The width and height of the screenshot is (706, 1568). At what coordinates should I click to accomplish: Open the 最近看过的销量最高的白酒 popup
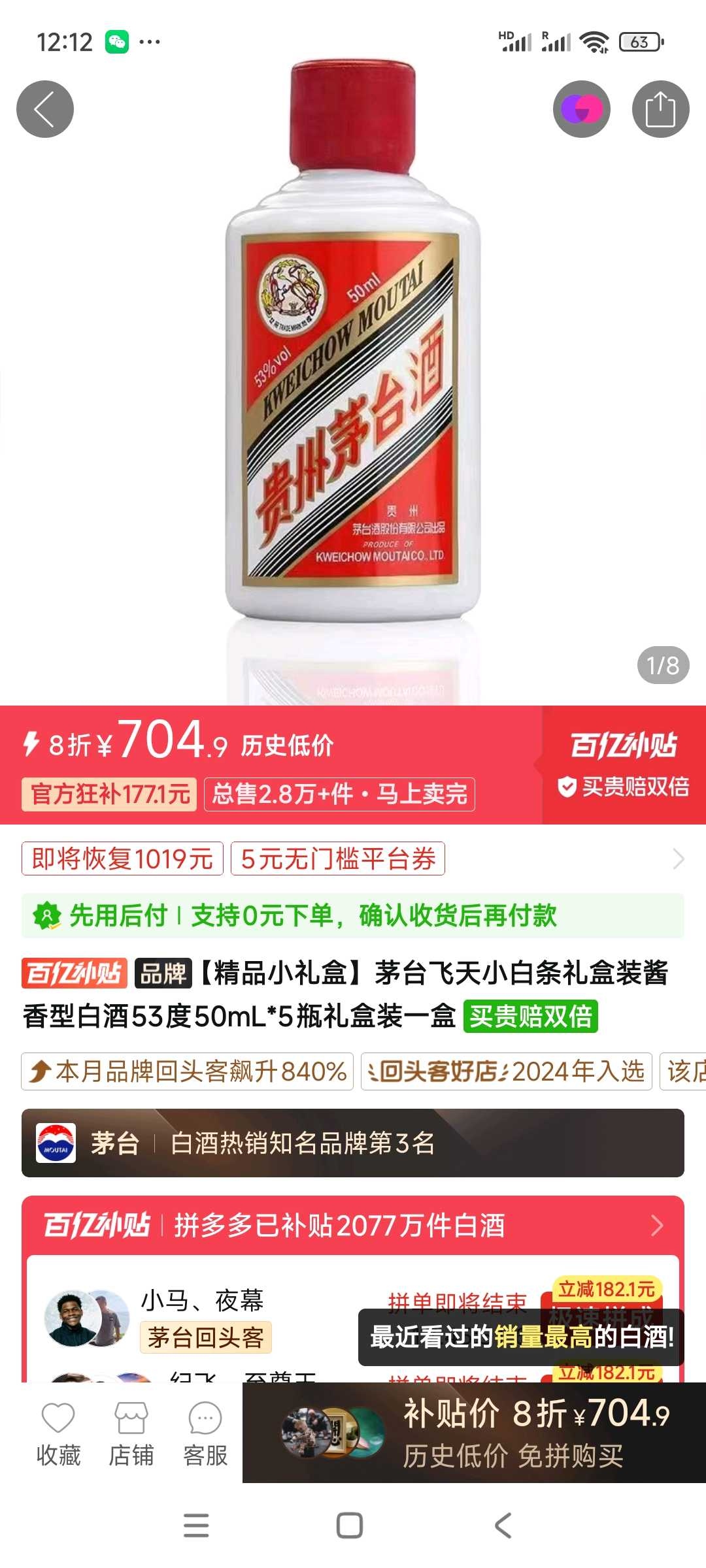520,1337
